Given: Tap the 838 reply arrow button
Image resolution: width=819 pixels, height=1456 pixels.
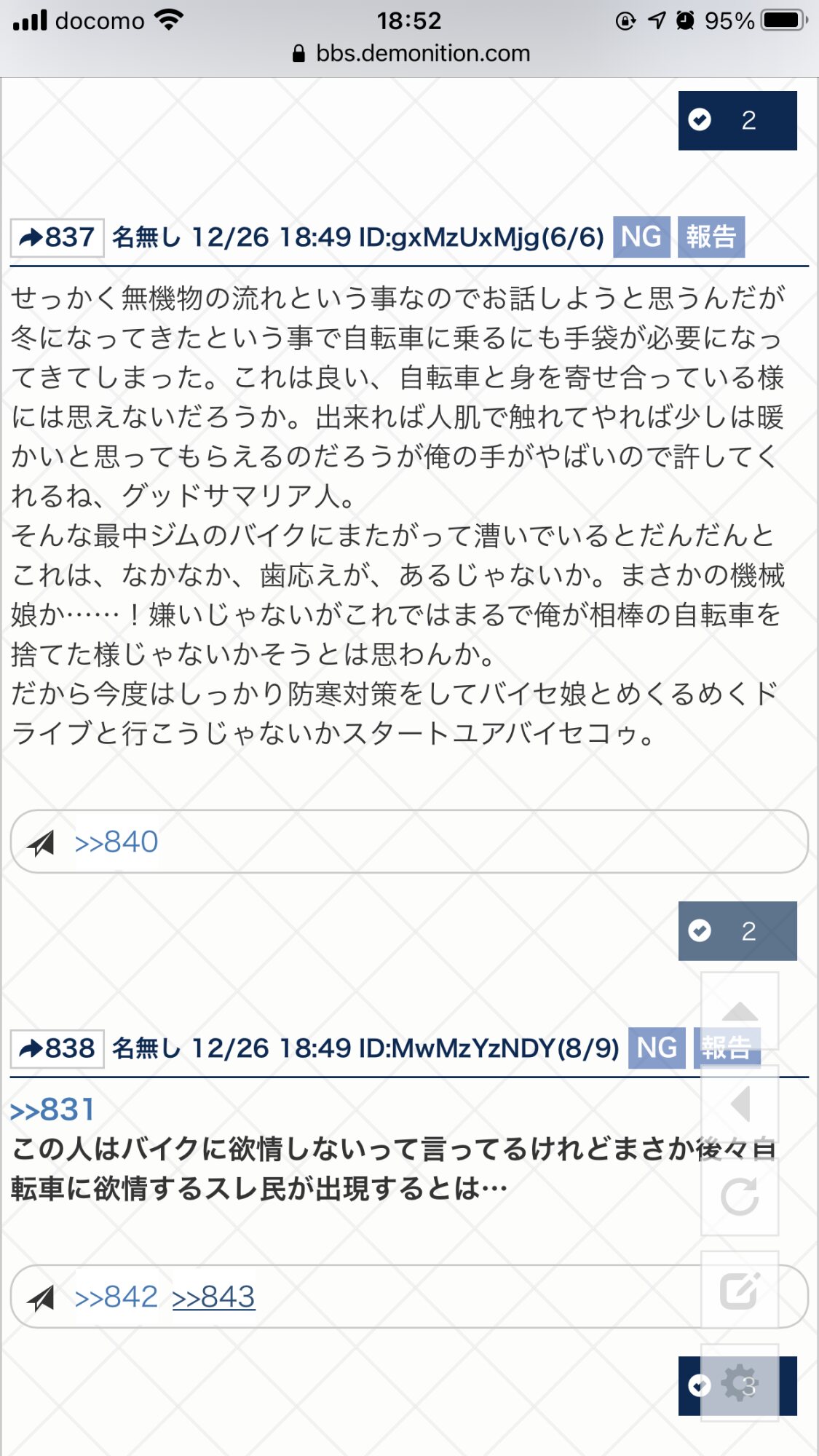Looking at the screenshot, I should (57, 1048).
